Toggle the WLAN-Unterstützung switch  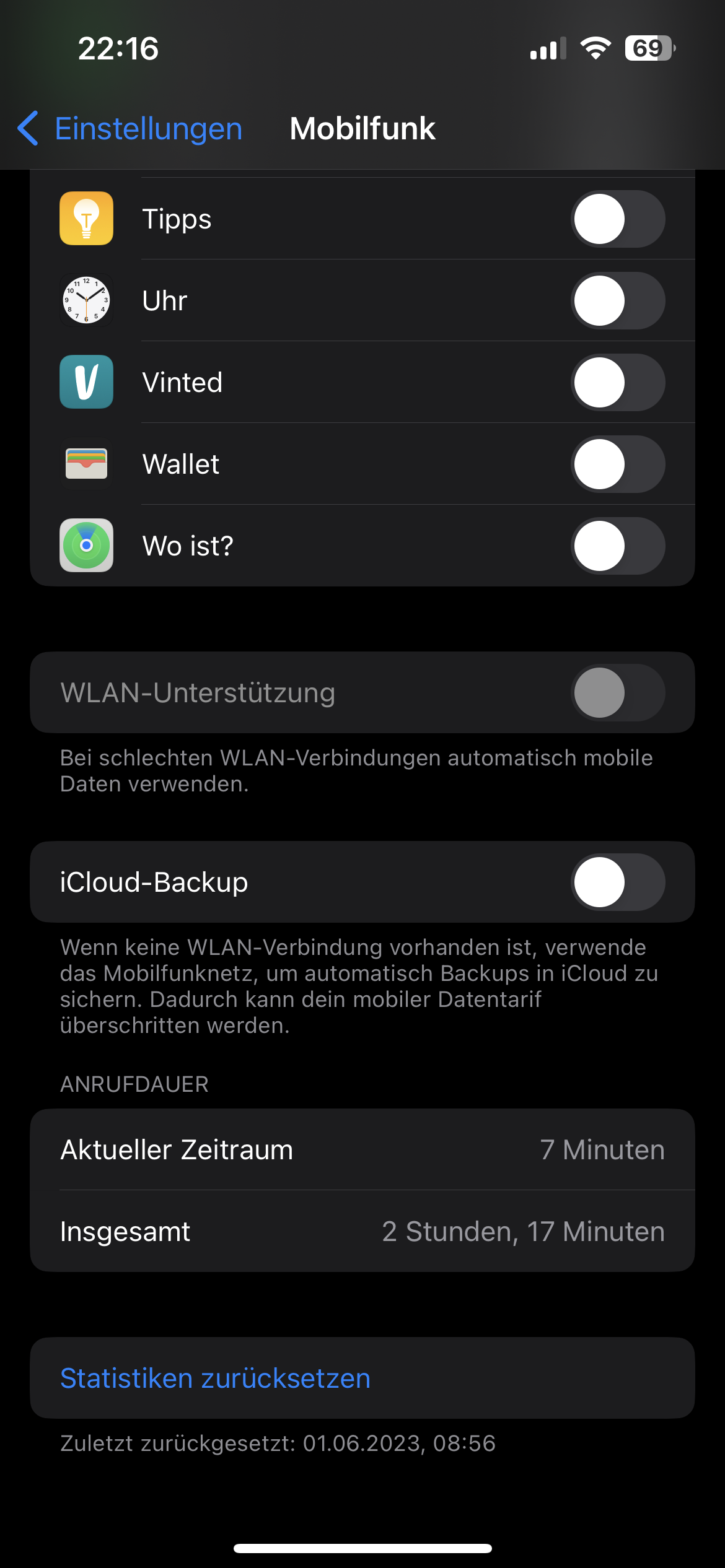point(617,693)
